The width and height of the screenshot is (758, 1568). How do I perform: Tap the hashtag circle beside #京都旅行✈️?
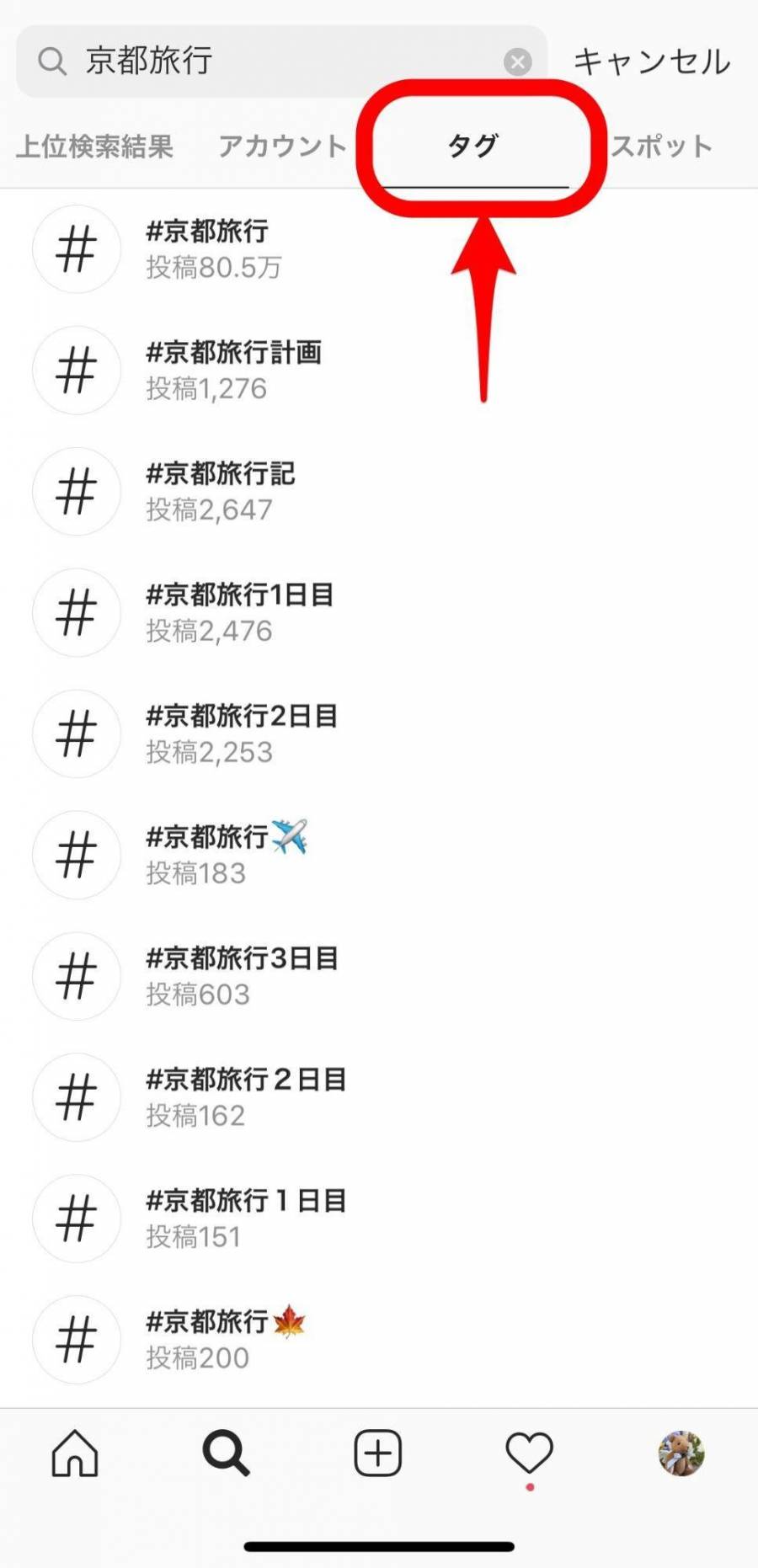coord(76,855)
